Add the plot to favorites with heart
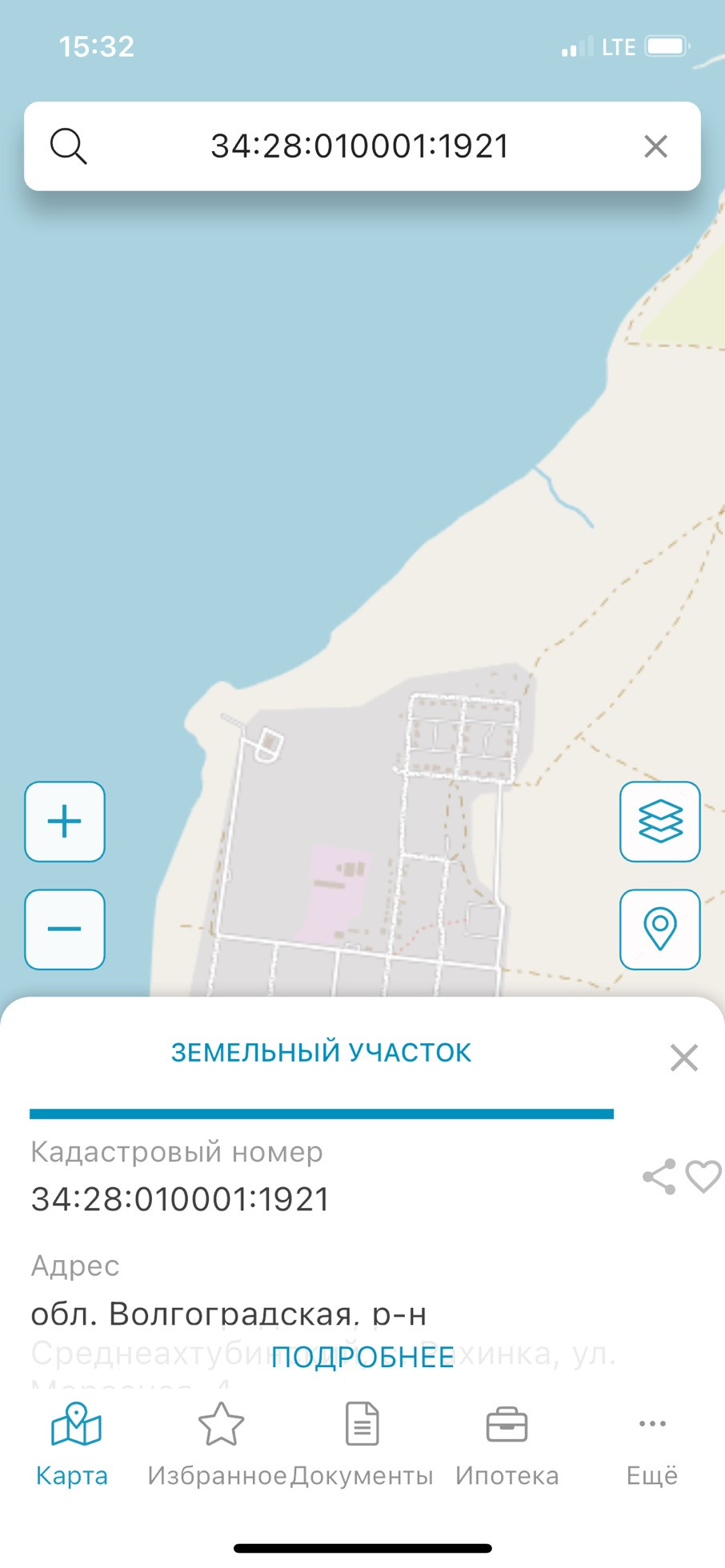Image resolution: width=725 pixels, height=1568 pixels. (704, 1177)
